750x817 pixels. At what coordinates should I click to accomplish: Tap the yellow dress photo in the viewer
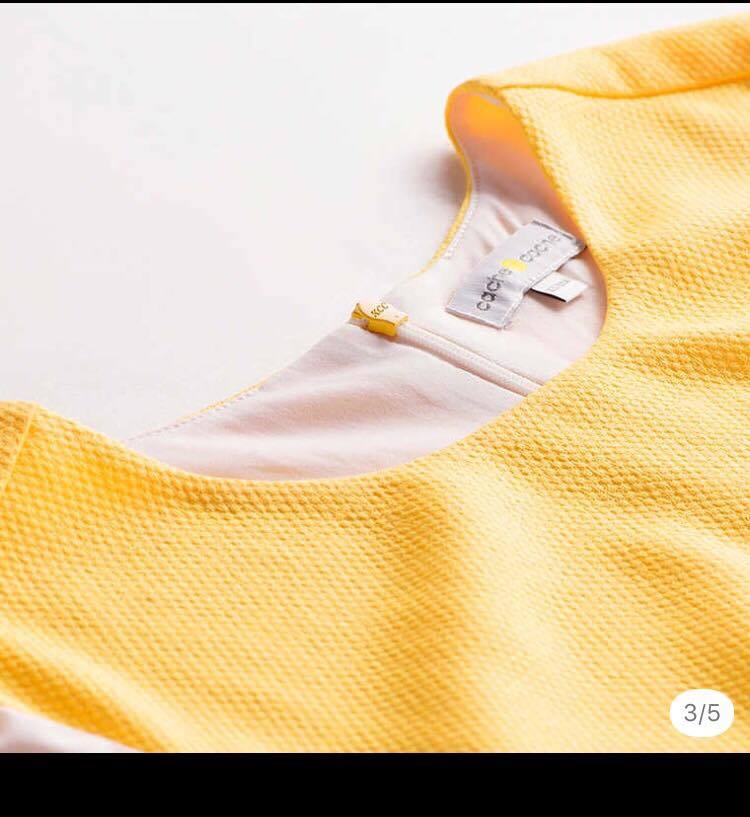[x=375, y=380]
